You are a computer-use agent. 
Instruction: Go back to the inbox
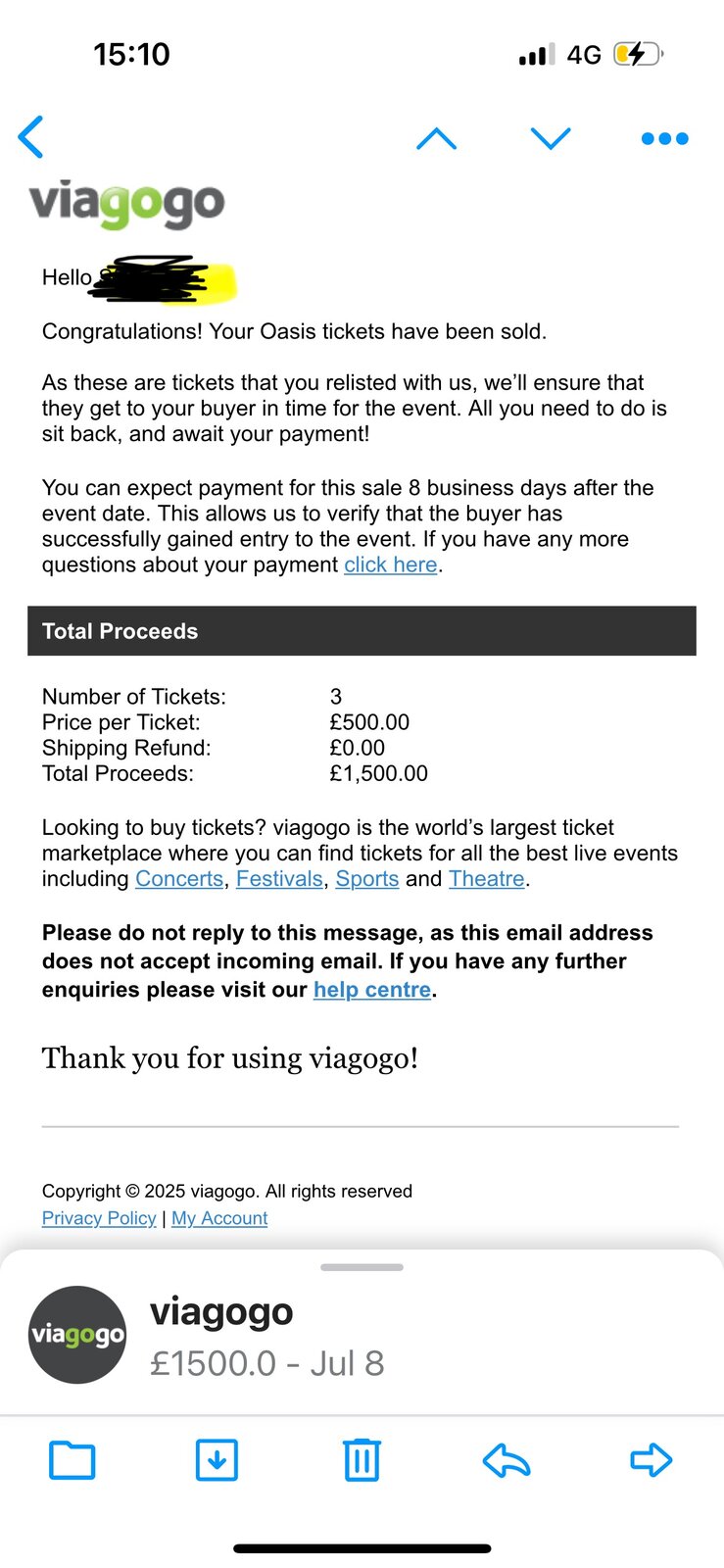[31, 137]
